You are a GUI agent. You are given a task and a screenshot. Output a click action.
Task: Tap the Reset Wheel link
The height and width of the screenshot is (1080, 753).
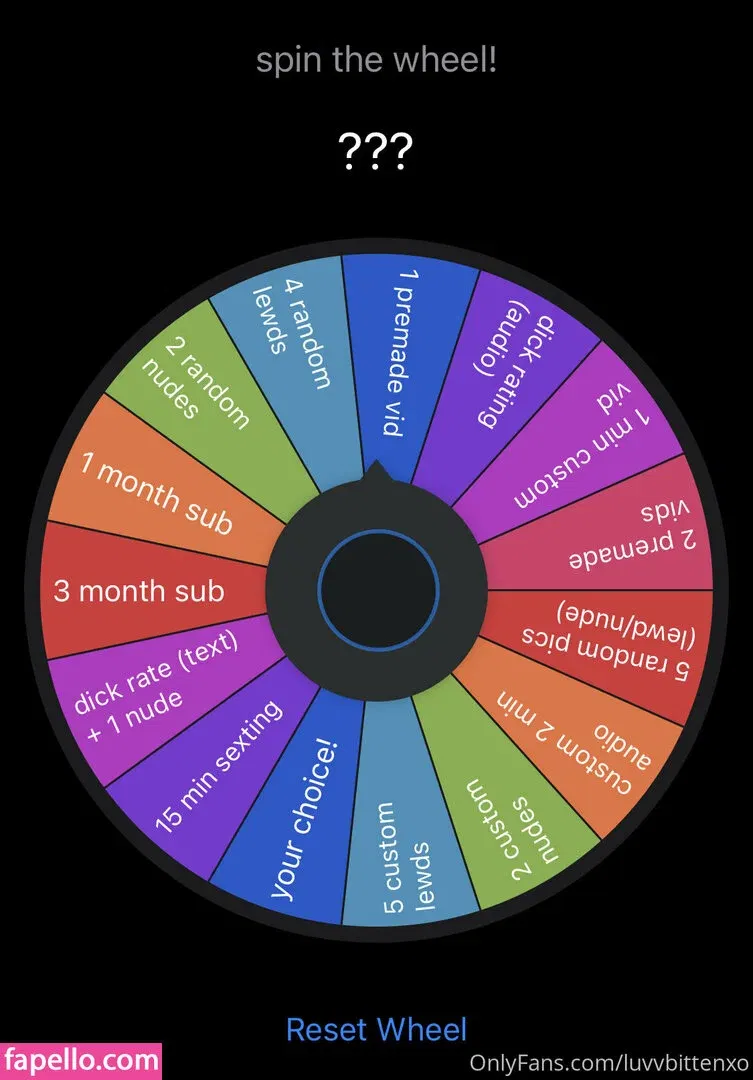pyautogui.click(x=376, y=1029)
